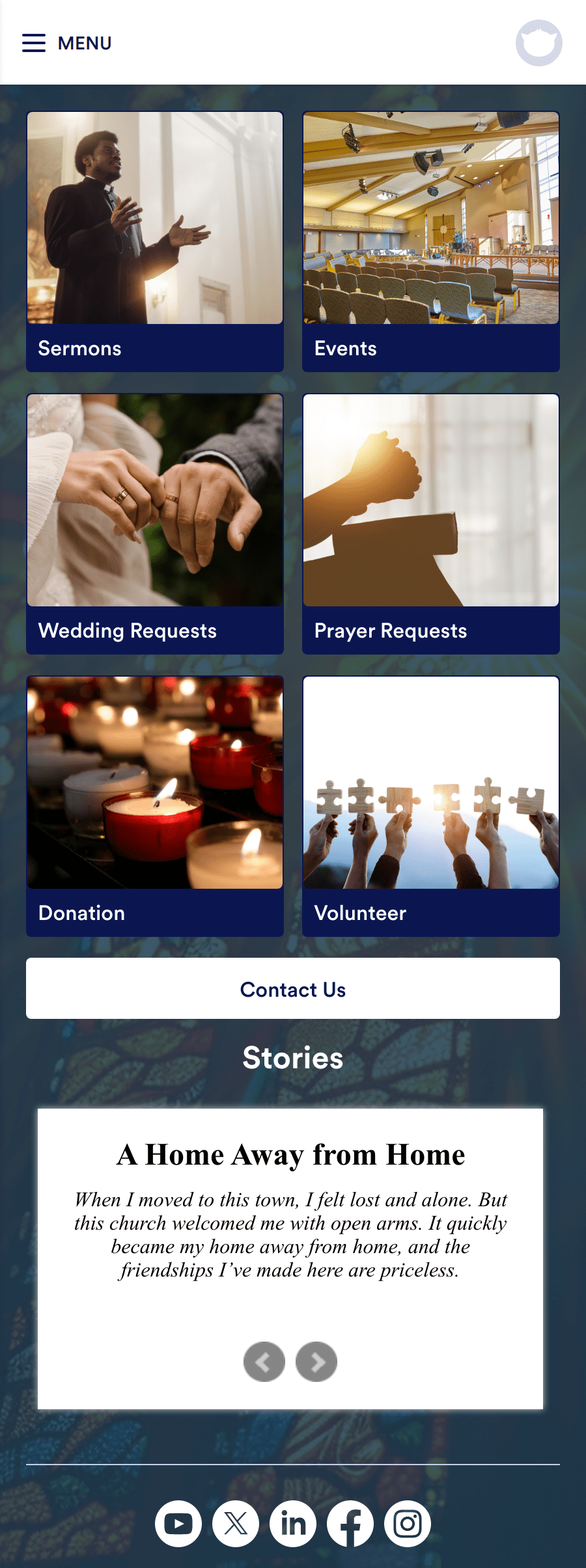Screen dimensions: 586x1568
Task: Go to Prayer Requests
Action: click(x=431, y=524)
